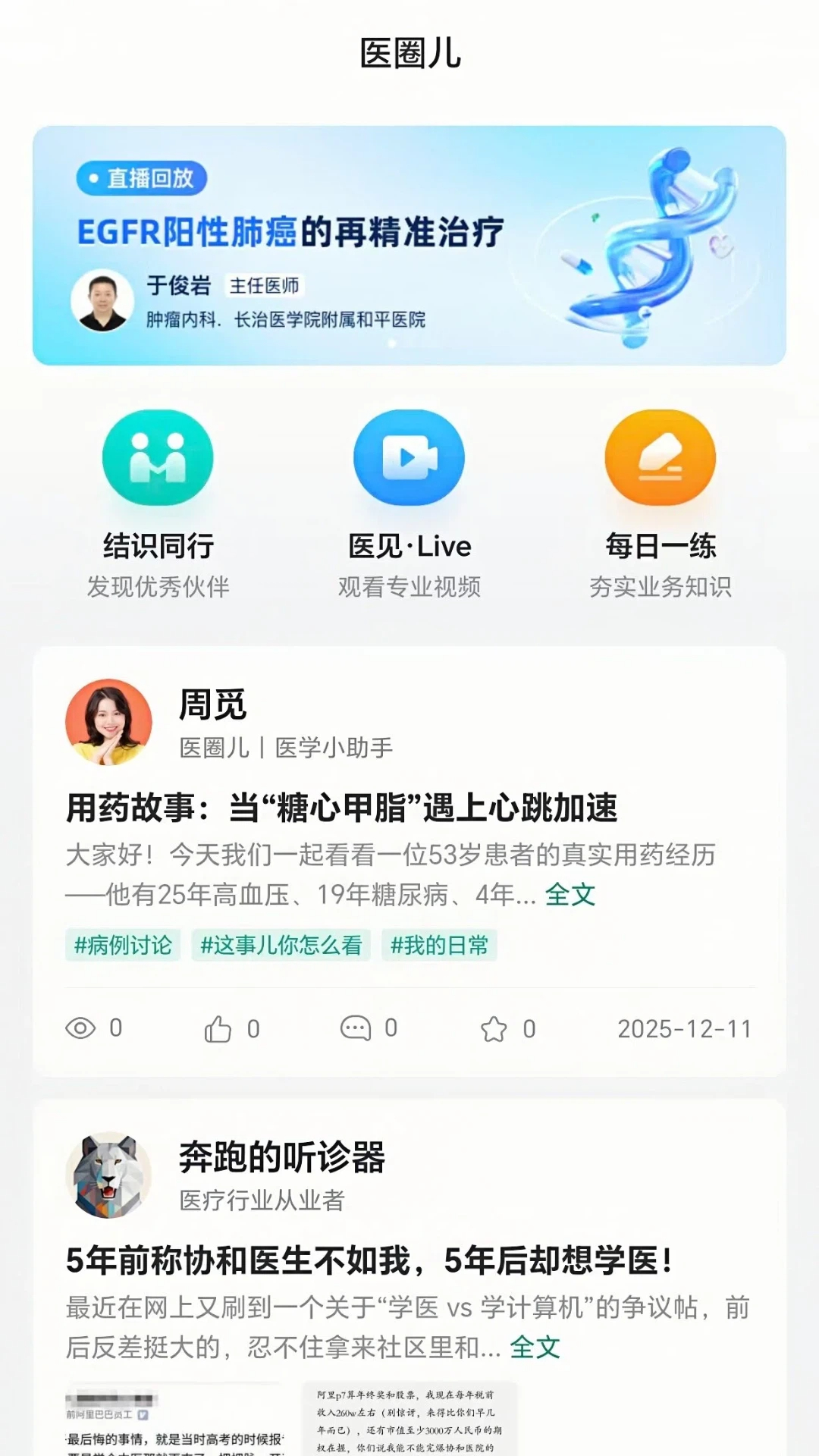Click the eye view-count icon on 周觅's post
The width and height of the screenshot is (819, 1456).
(79, 1028)
